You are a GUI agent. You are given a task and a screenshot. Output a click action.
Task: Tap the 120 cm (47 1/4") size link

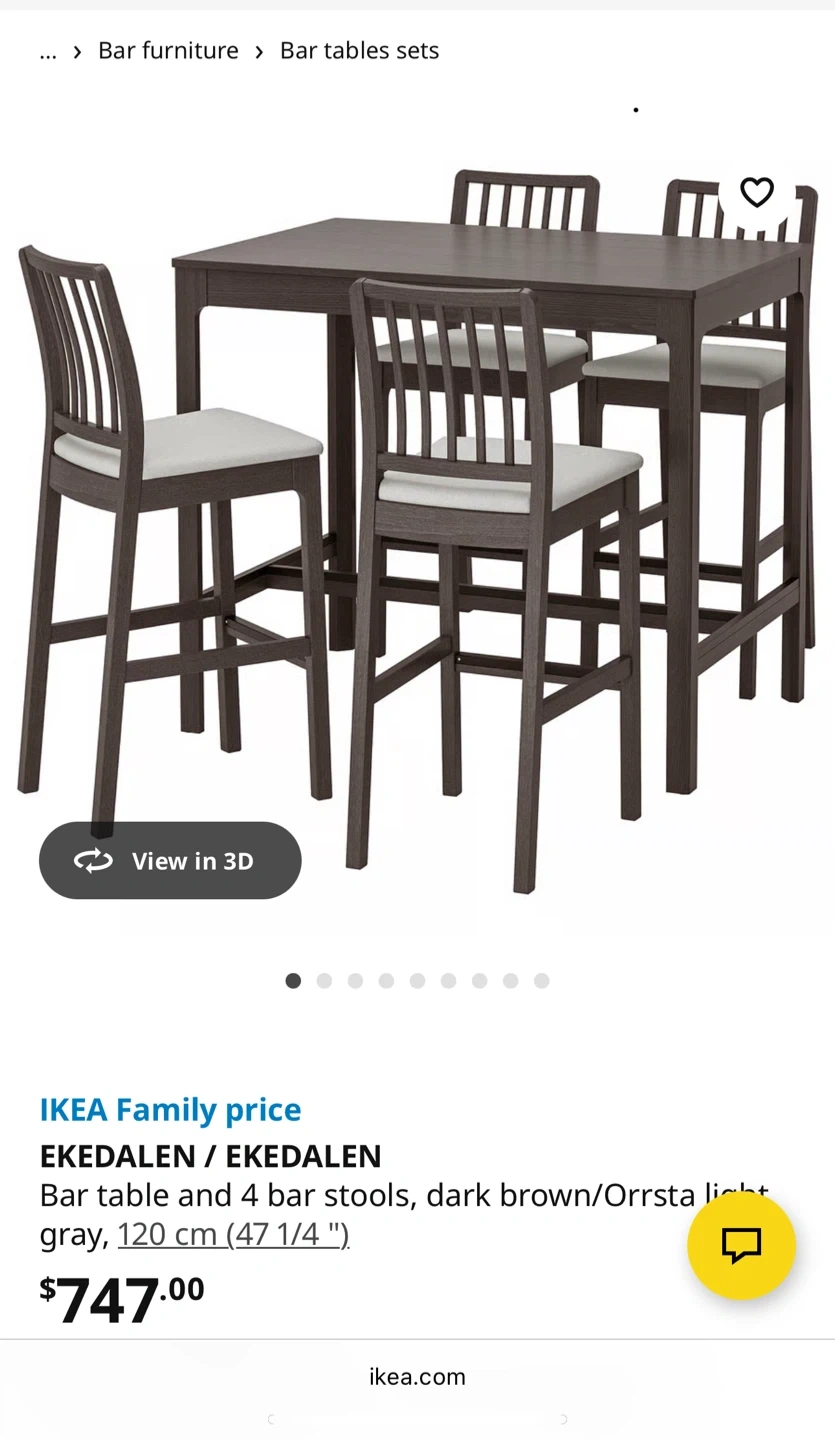(x=233, y=1235)
